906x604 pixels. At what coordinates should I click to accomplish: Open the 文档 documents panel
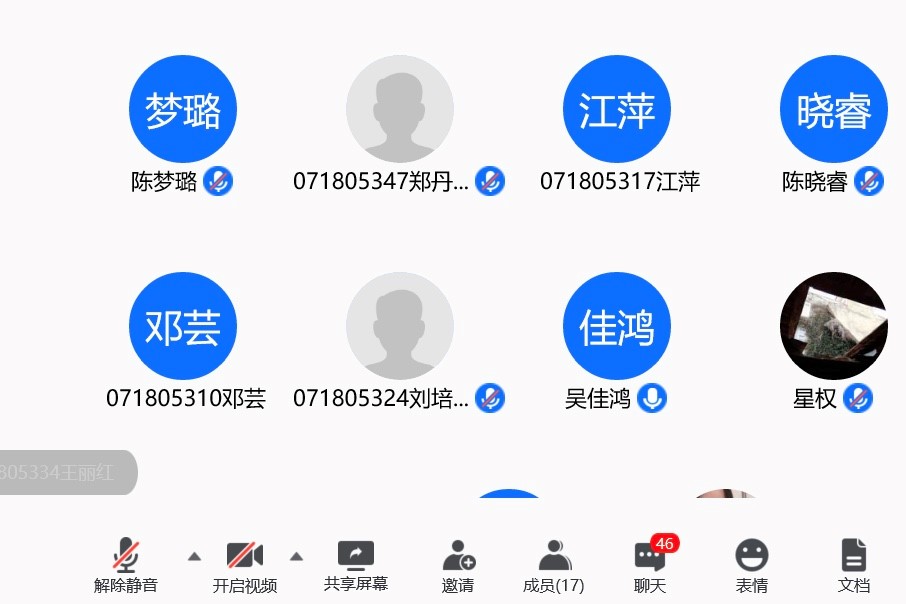click(853, 566)
